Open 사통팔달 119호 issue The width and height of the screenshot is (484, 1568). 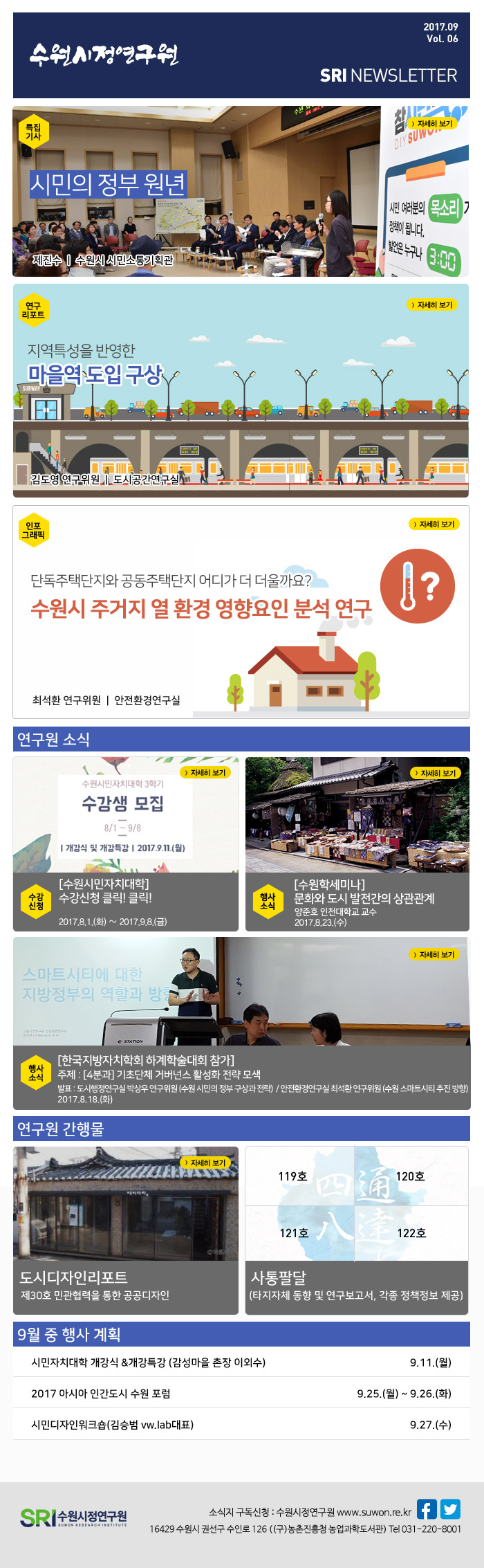click(292, 1176)
